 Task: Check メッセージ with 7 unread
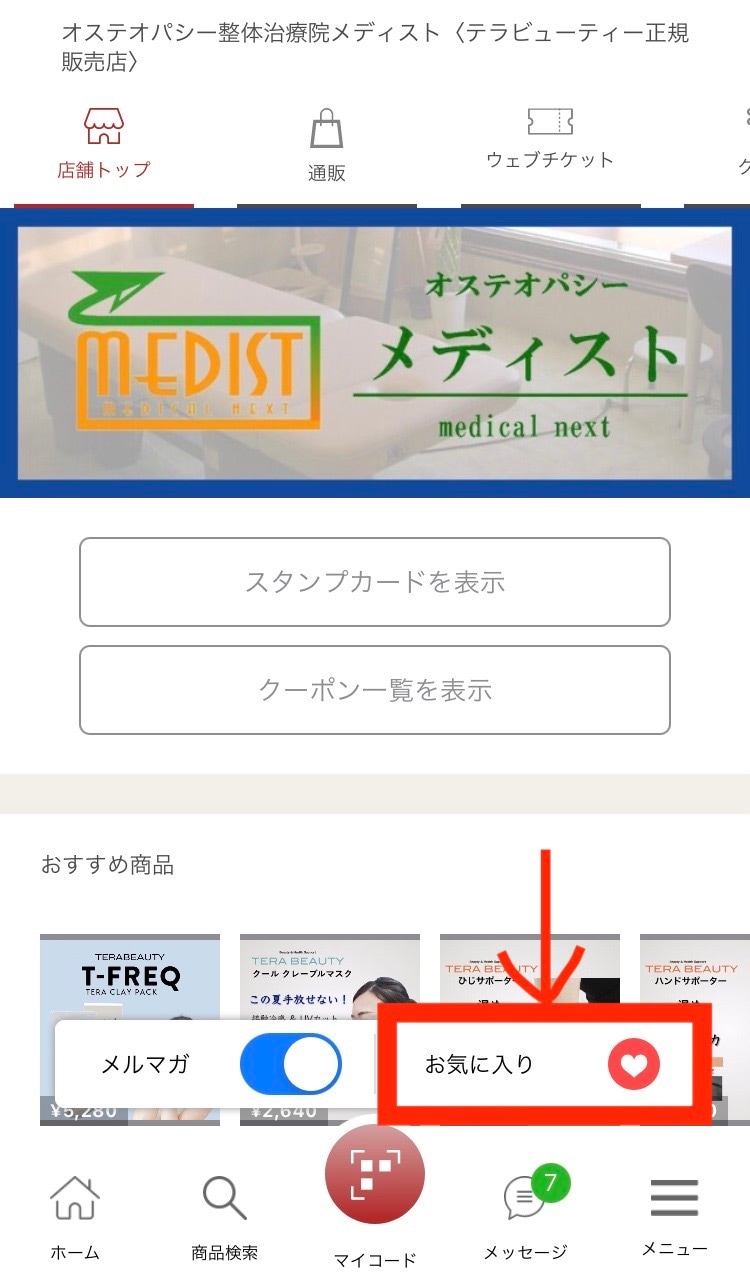525,1215
